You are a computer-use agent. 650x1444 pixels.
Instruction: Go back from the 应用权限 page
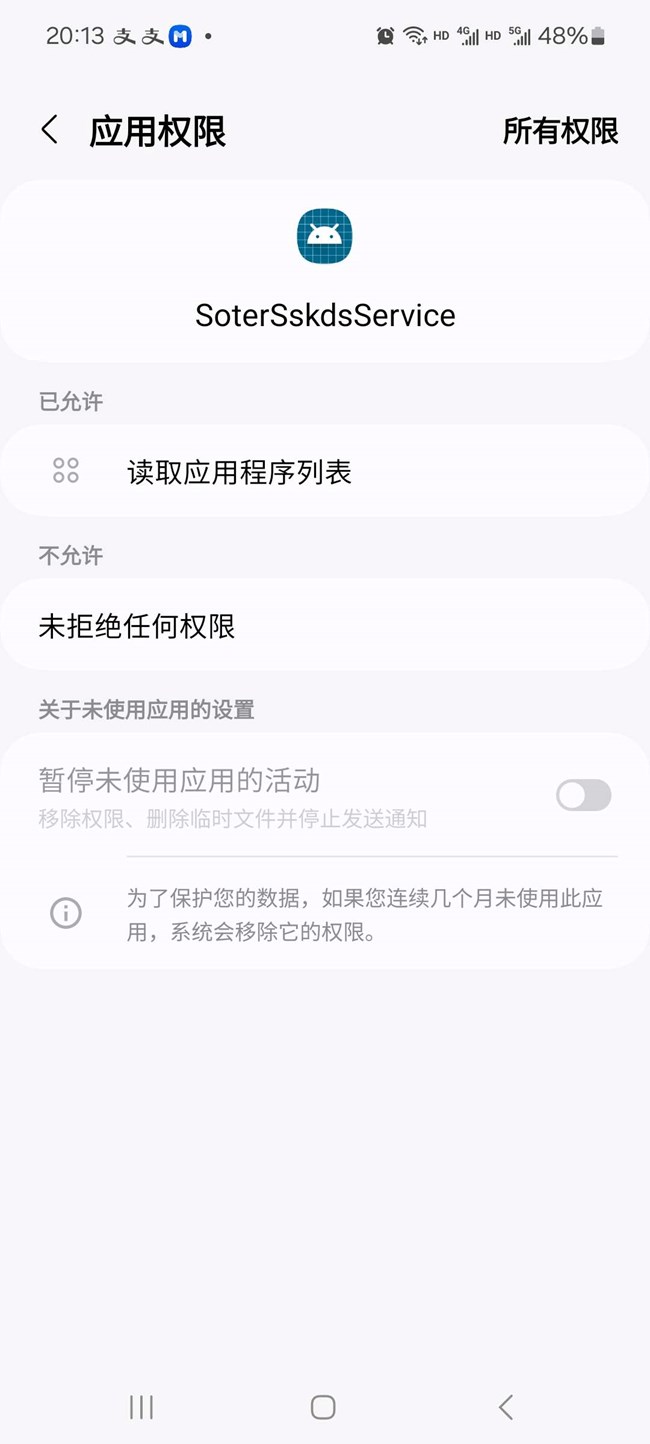[49, 130]
